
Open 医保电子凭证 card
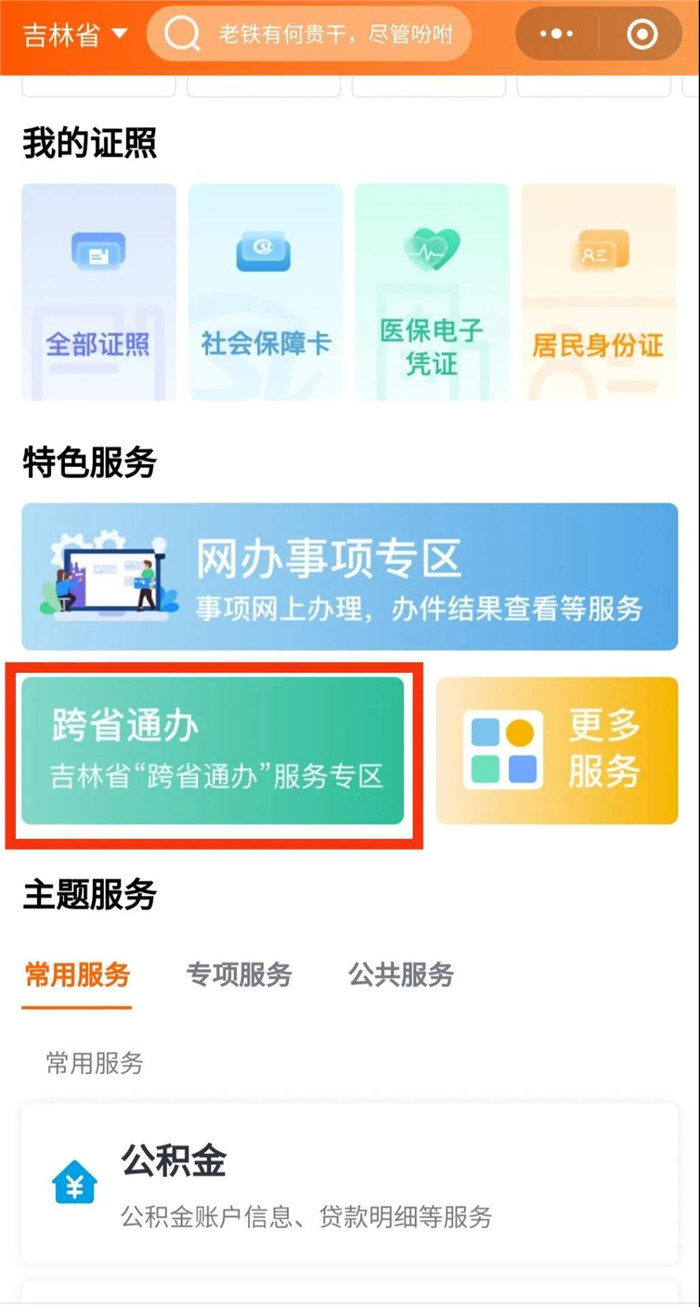coord(431,292)
